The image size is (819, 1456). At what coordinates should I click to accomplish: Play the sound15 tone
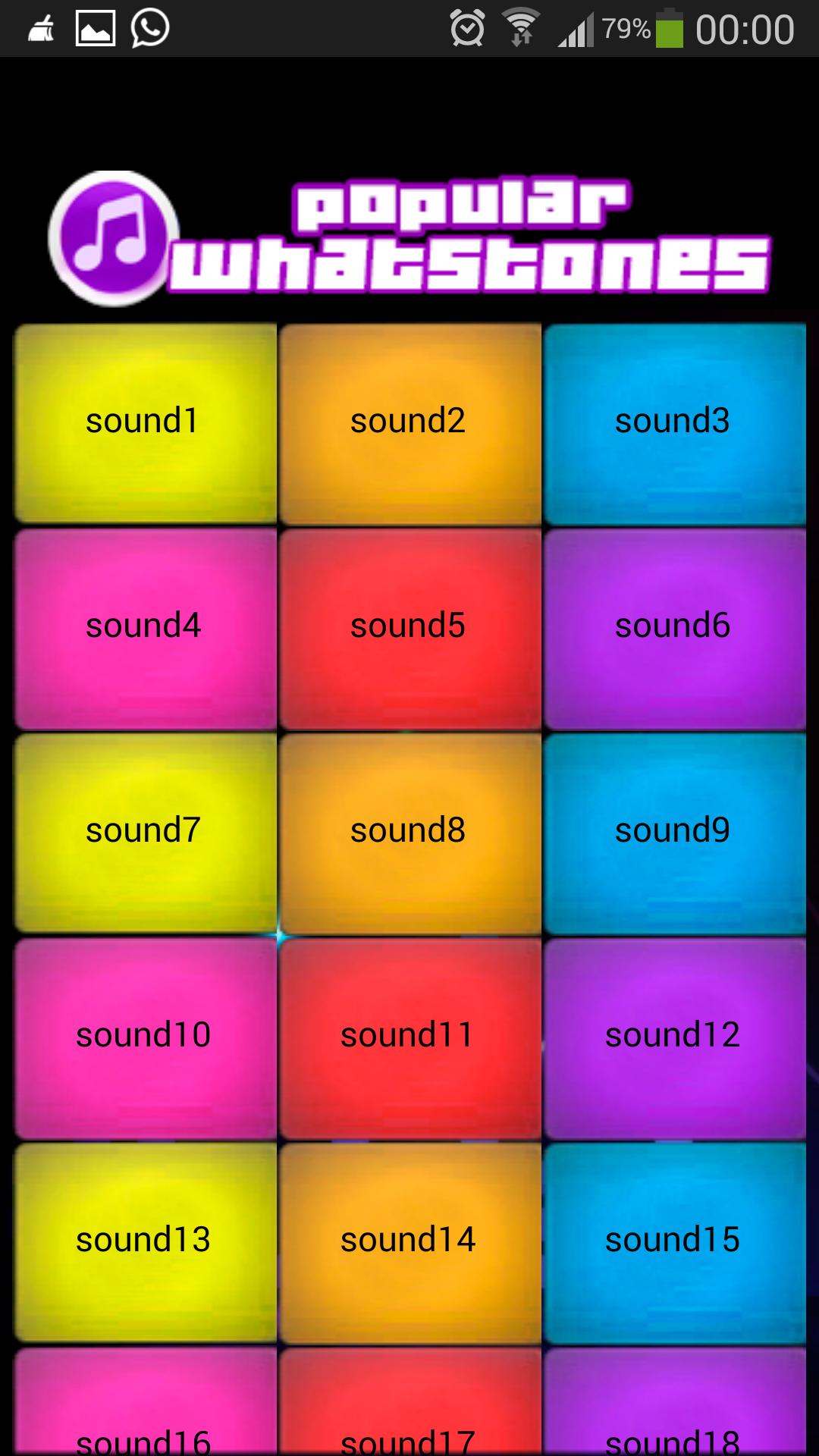point(674,1241)
